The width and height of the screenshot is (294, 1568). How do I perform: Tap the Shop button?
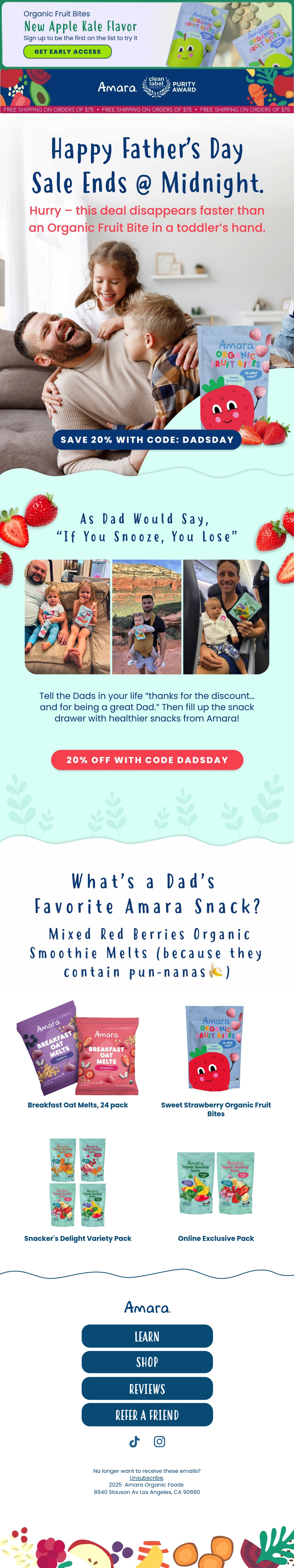coord(147,1362)
